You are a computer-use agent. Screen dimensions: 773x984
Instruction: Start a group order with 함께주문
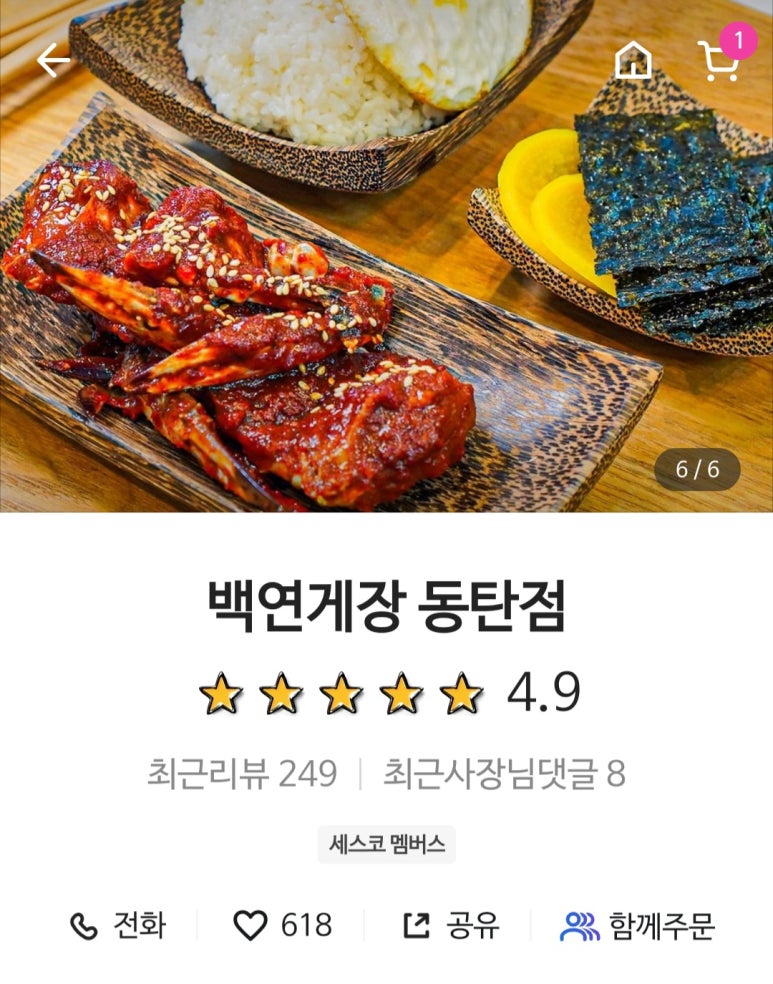(x=637, y=925)
